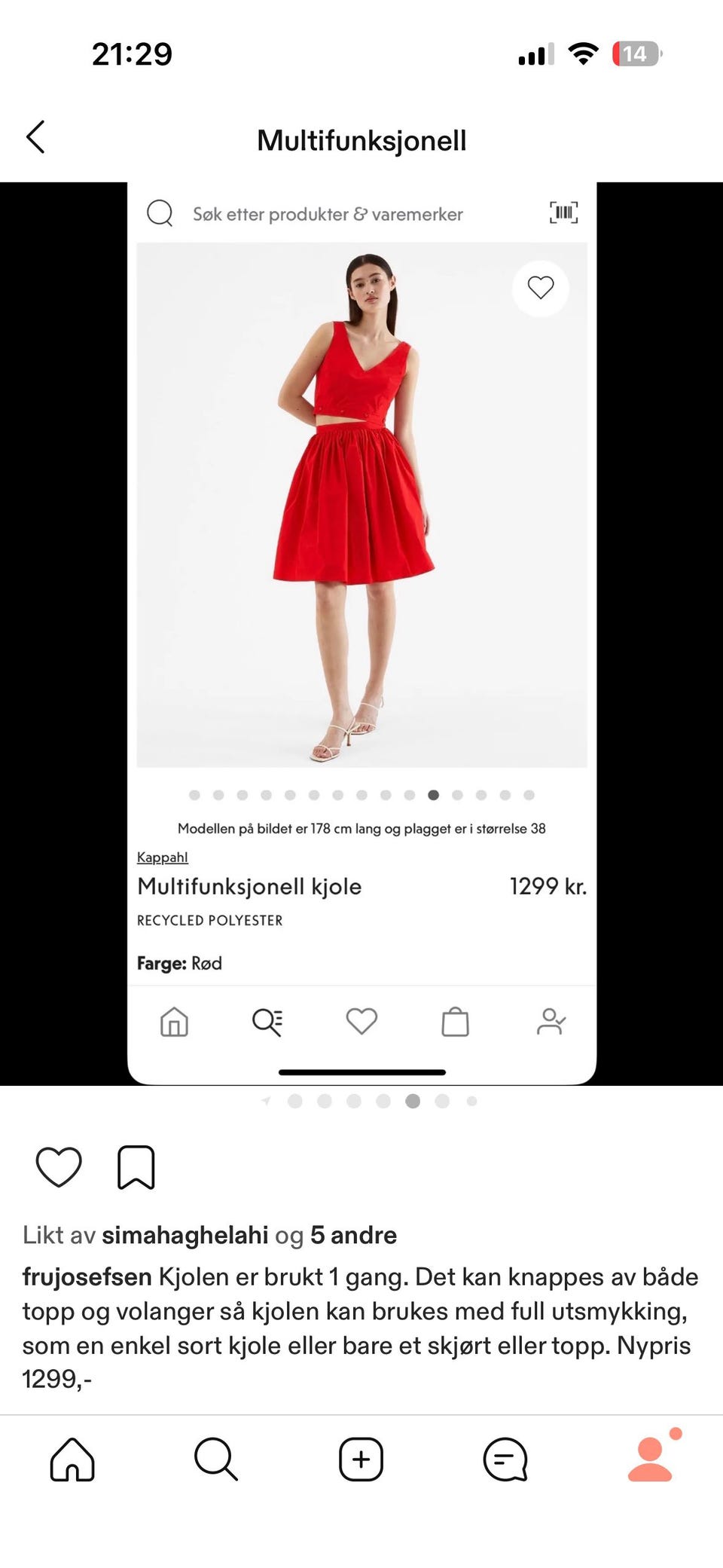Tap the barcode scanner icon
Screen dimensions: 723x1568
point(563,212)
